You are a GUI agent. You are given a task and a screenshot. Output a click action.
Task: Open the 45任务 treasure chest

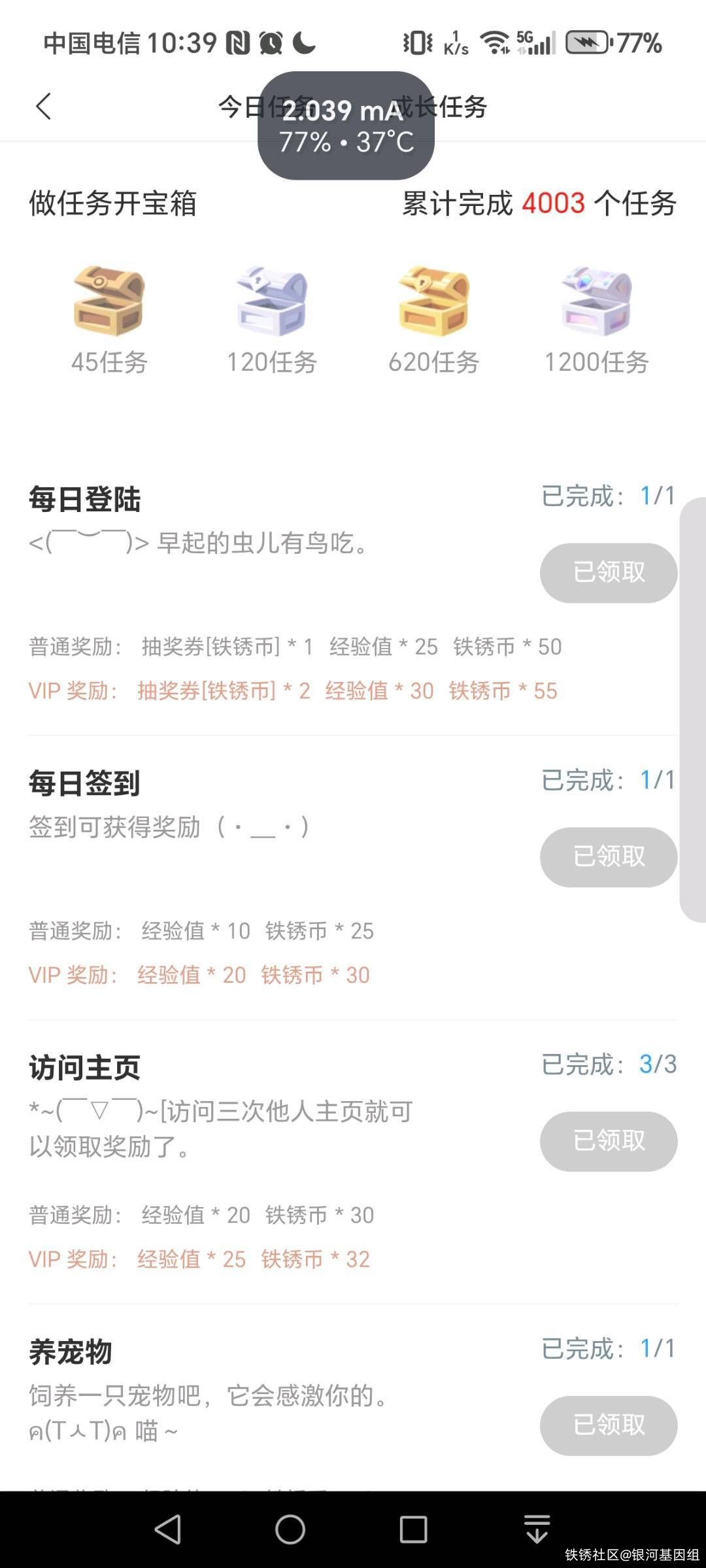(x=109, y=301)
